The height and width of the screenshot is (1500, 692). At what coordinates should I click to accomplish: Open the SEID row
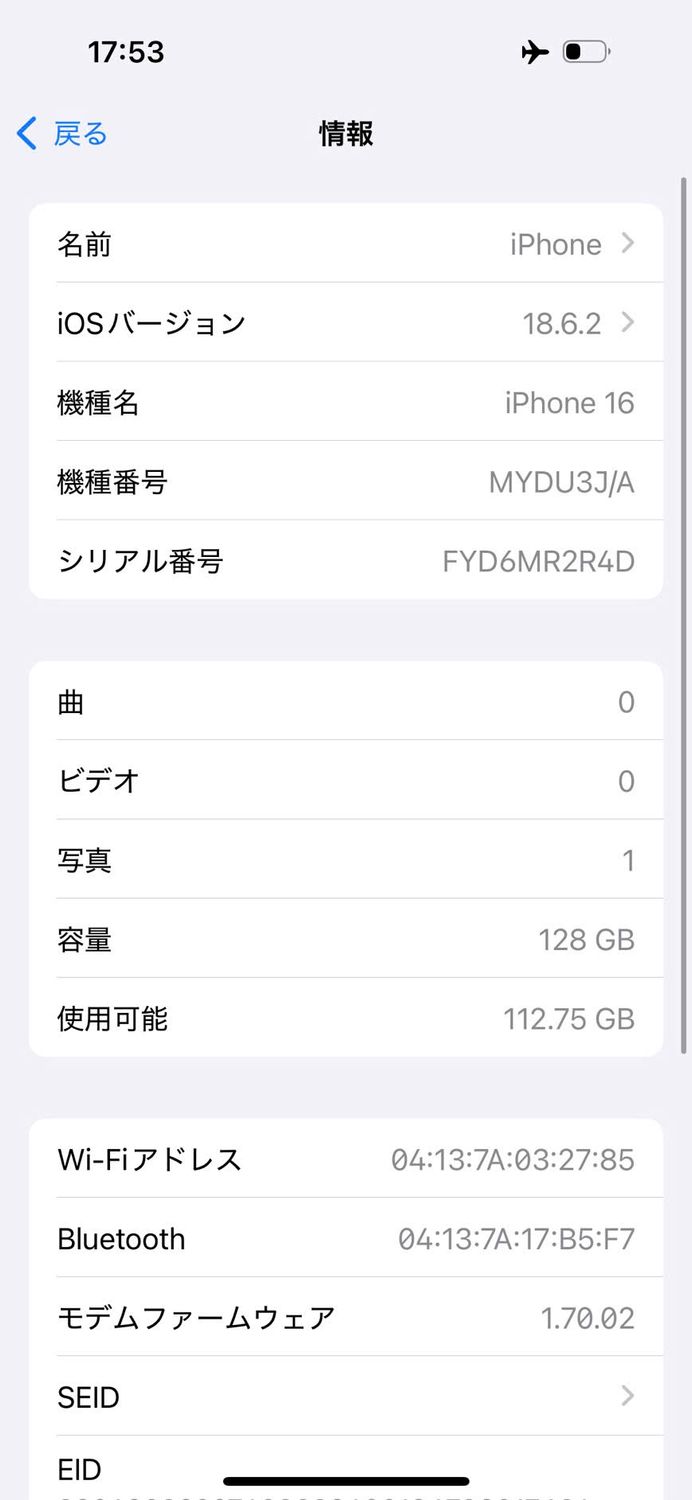click(x=345, y=1396)
